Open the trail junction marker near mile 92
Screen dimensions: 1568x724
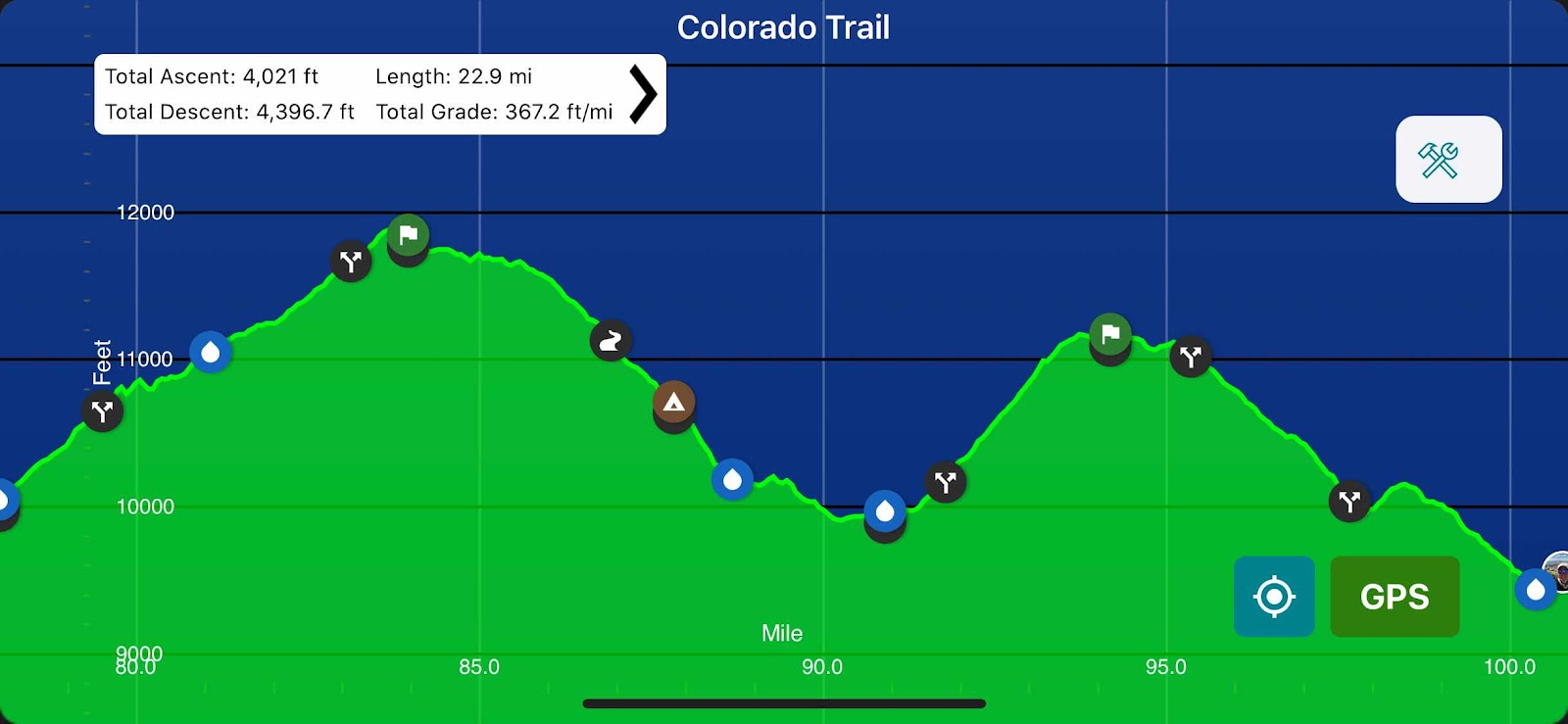(946, 482)
